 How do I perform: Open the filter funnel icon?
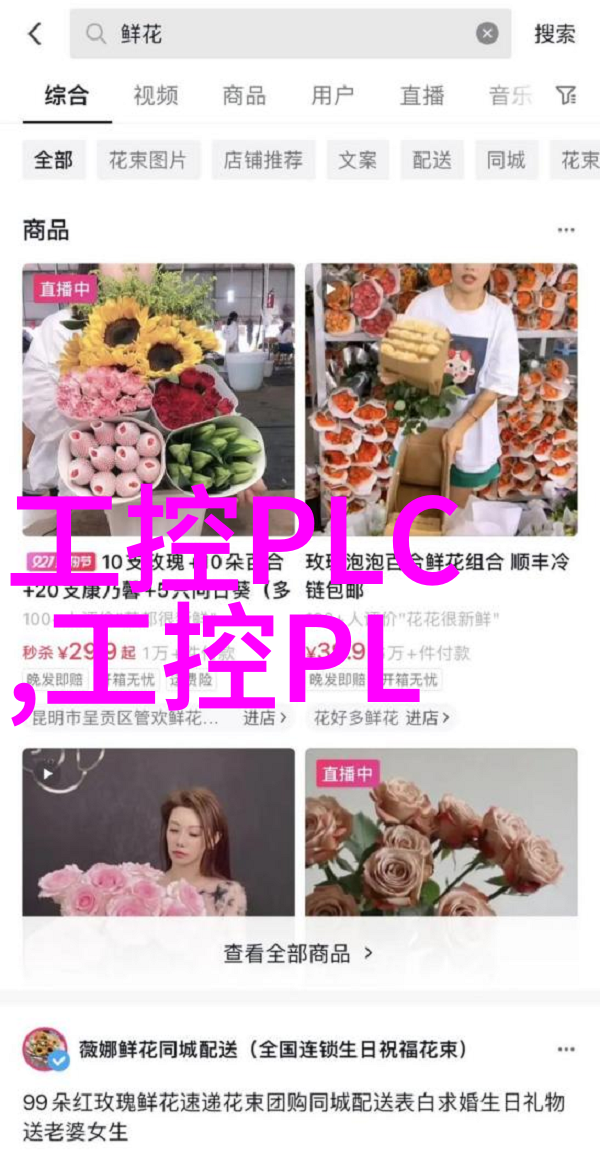[567, 96]
